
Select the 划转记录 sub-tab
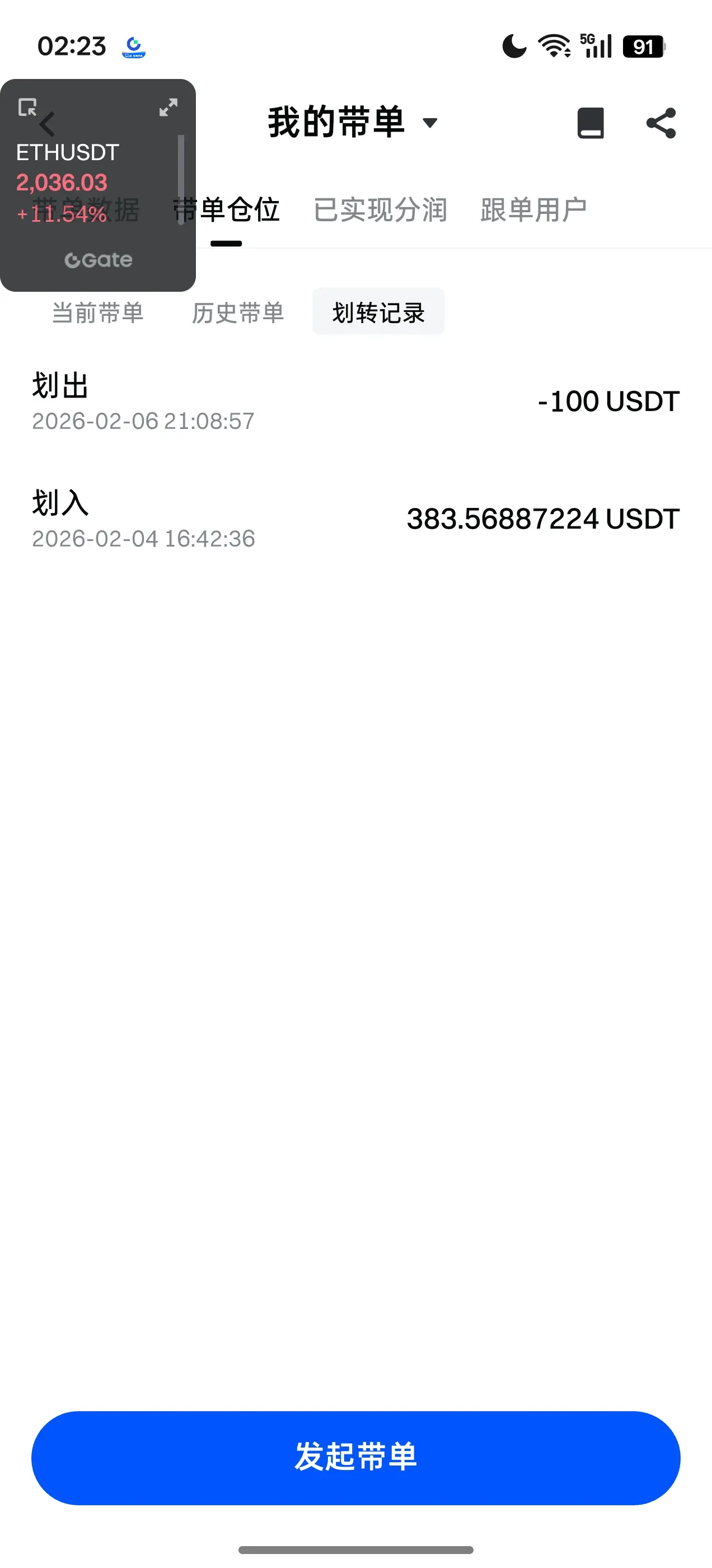pyautogui.click(x=378, y=313)
